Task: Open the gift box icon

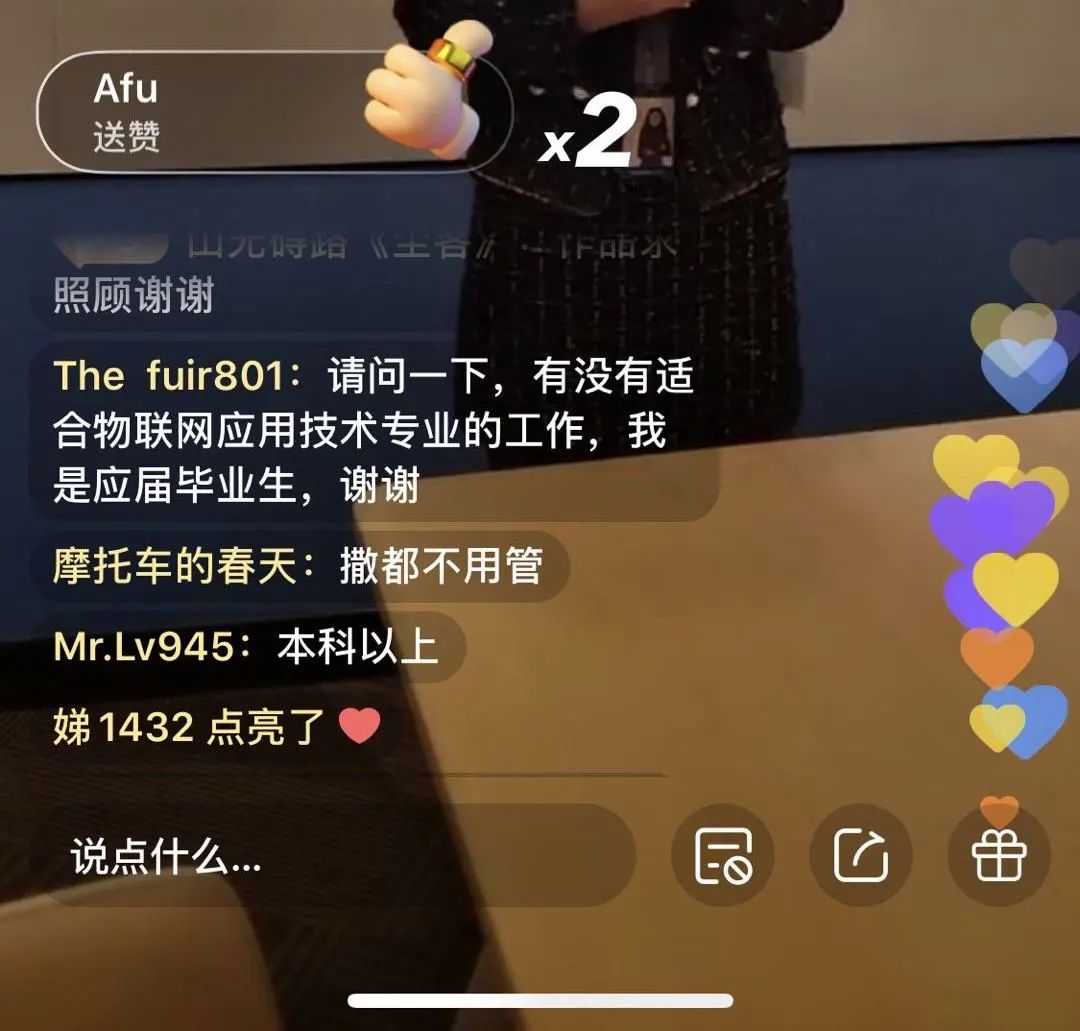Action: point(998,857)
